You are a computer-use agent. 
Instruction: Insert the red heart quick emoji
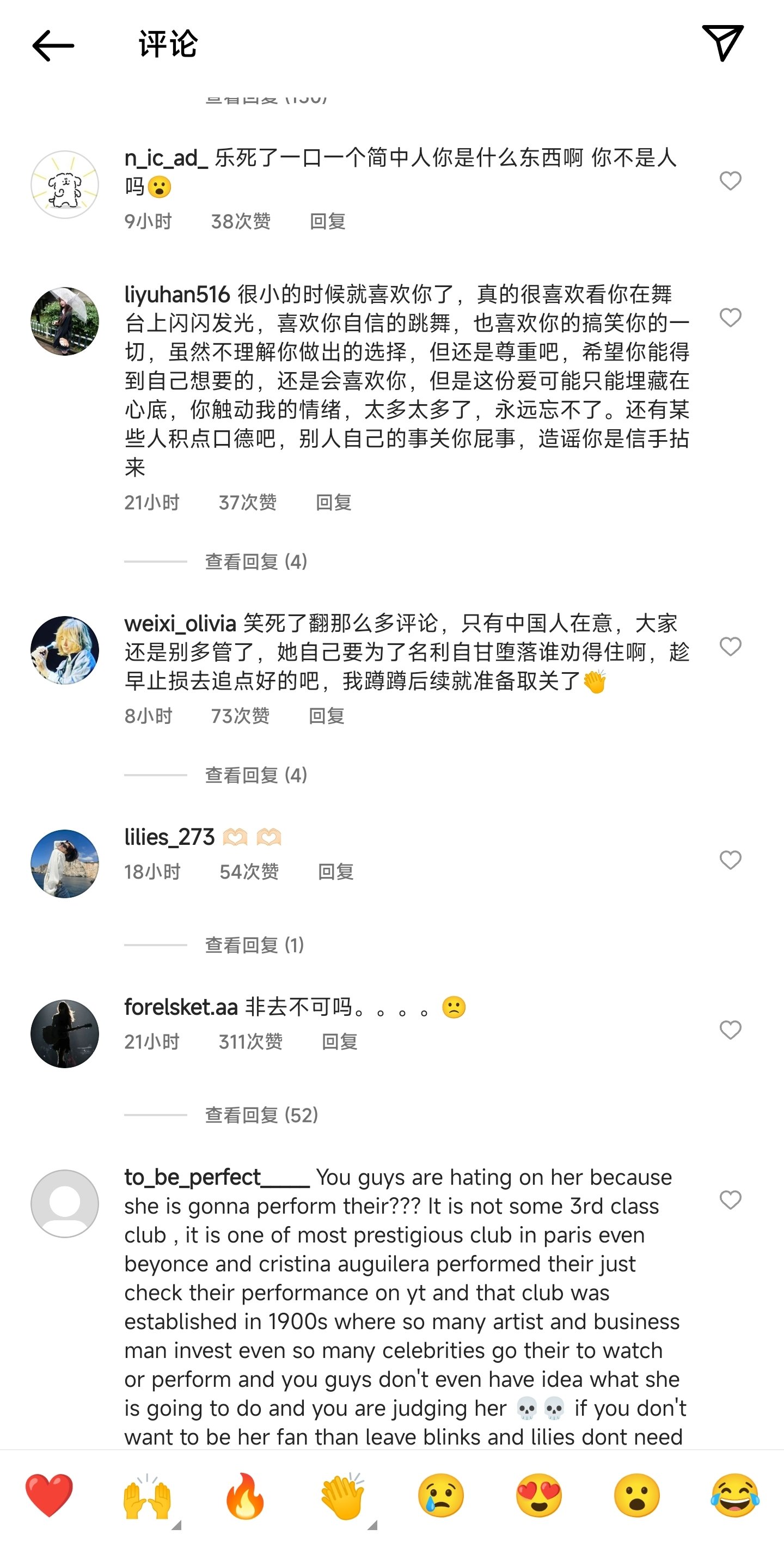tap(49, 1496)
